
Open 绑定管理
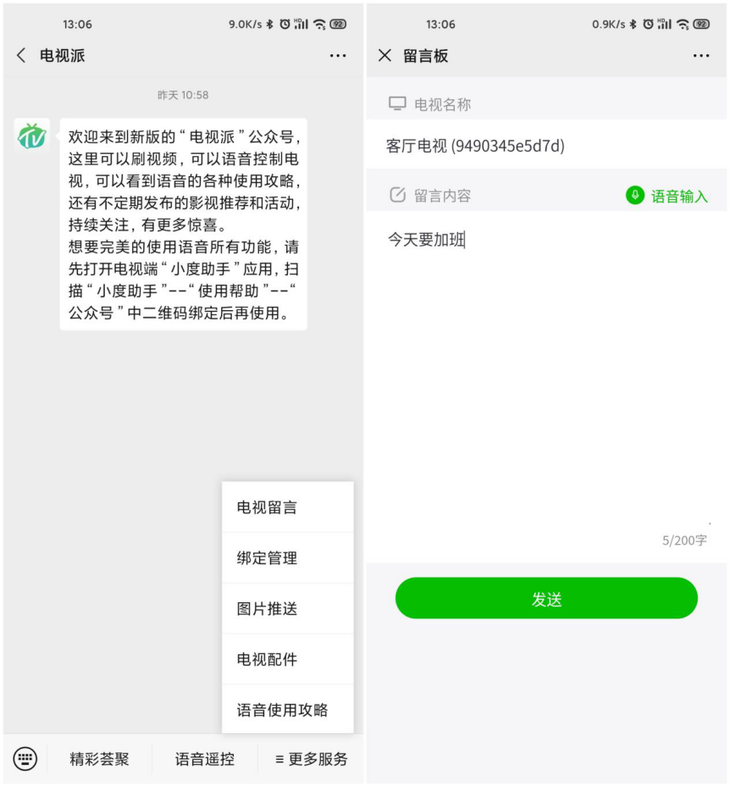267,558
